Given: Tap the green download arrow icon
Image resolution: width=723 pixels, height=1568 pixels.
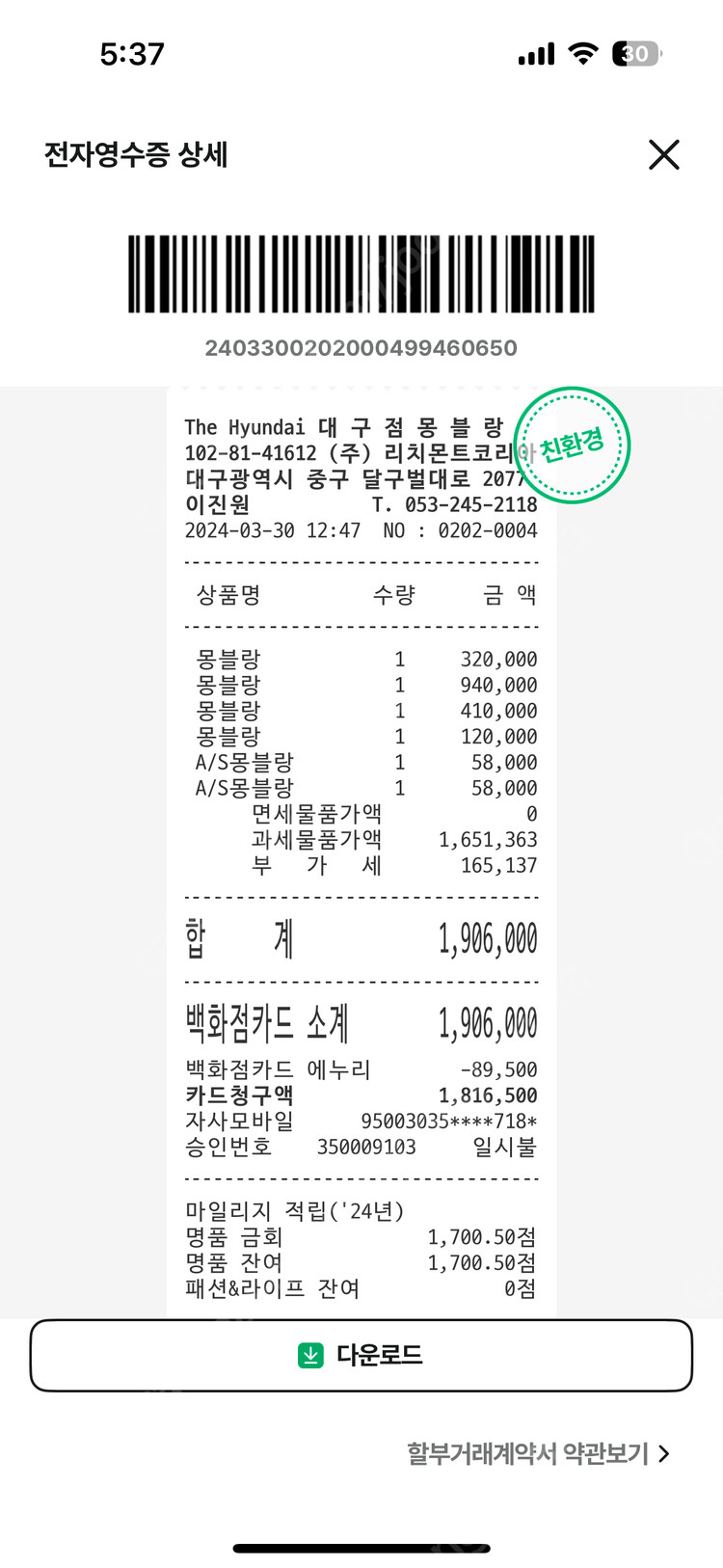Looking at the screenshot, I should coord(309,1353).
